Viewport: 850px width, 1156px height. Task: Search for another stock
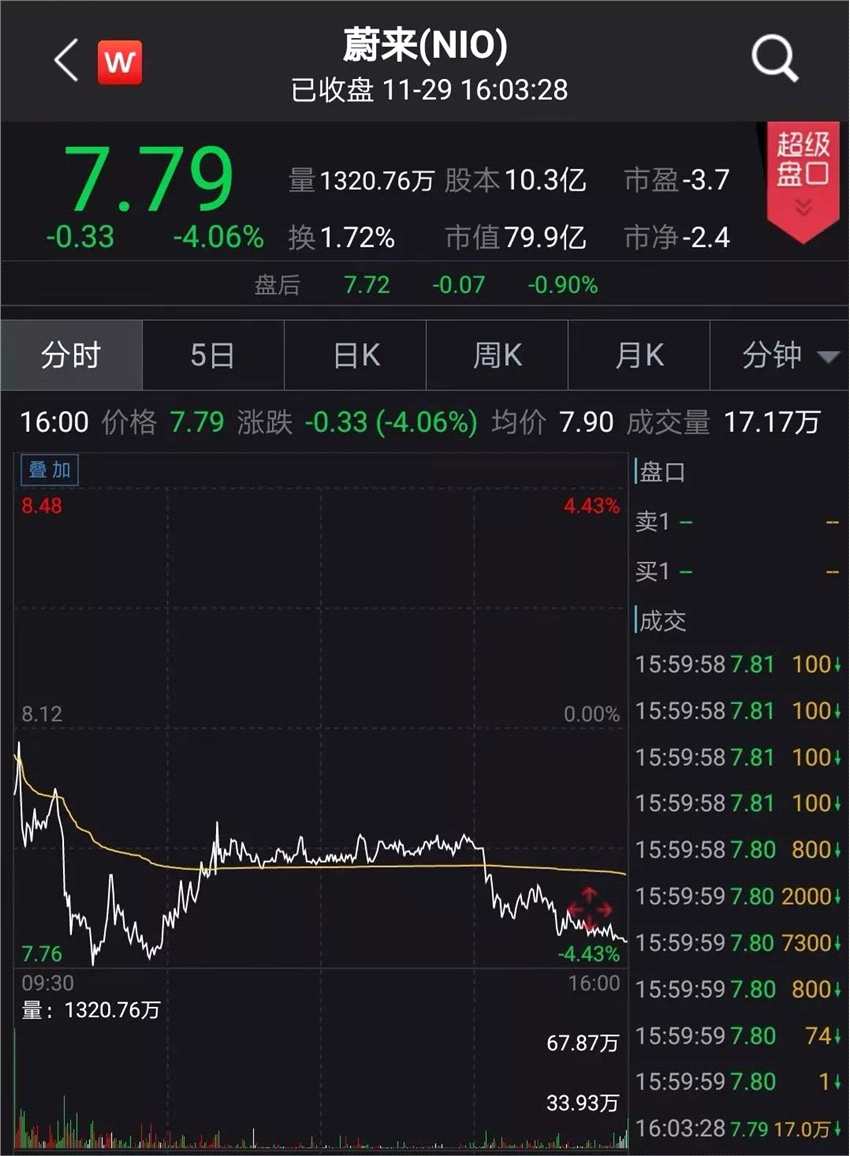click(x=775, y=62)
